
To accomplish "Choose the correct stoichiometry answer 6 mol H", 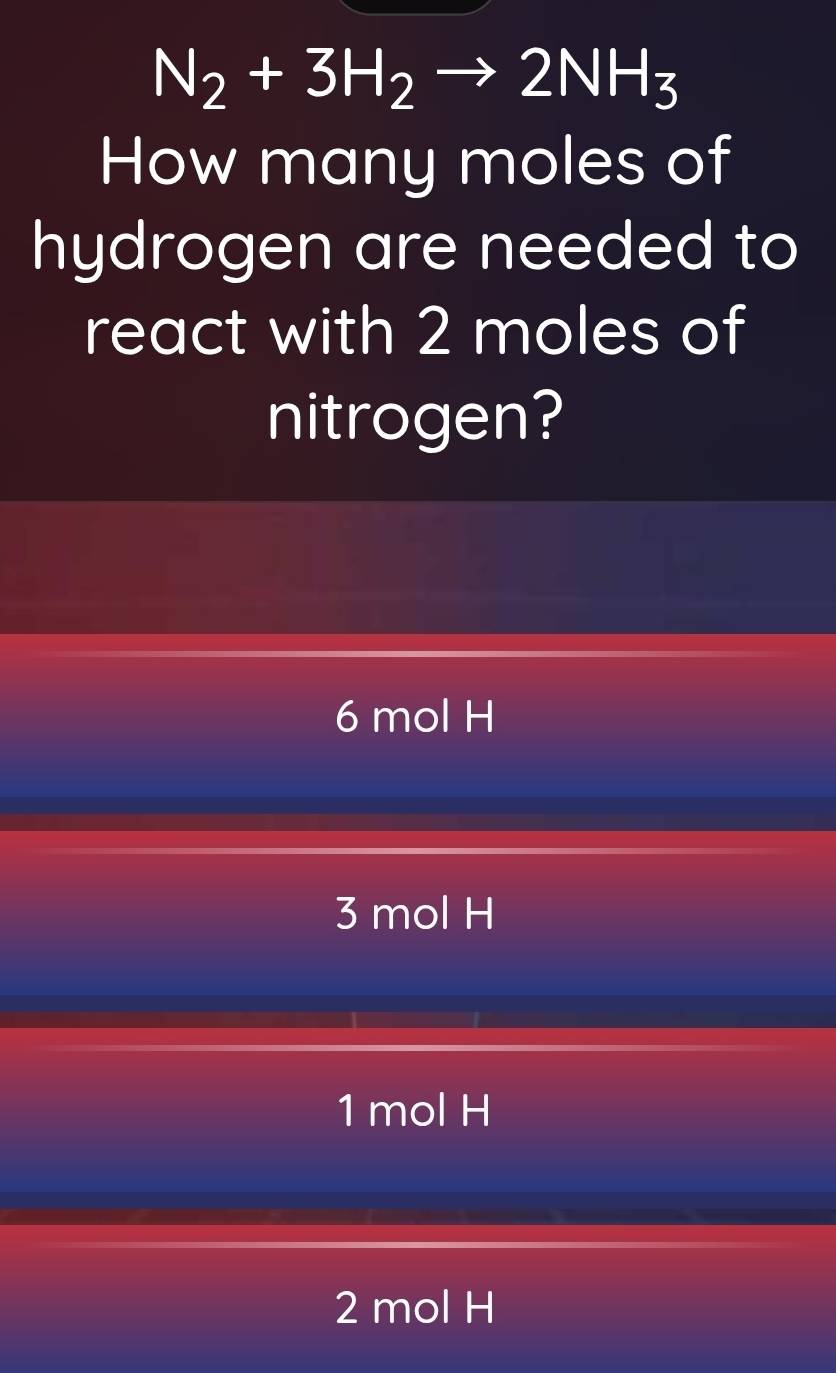I will (x=417, y=716).
